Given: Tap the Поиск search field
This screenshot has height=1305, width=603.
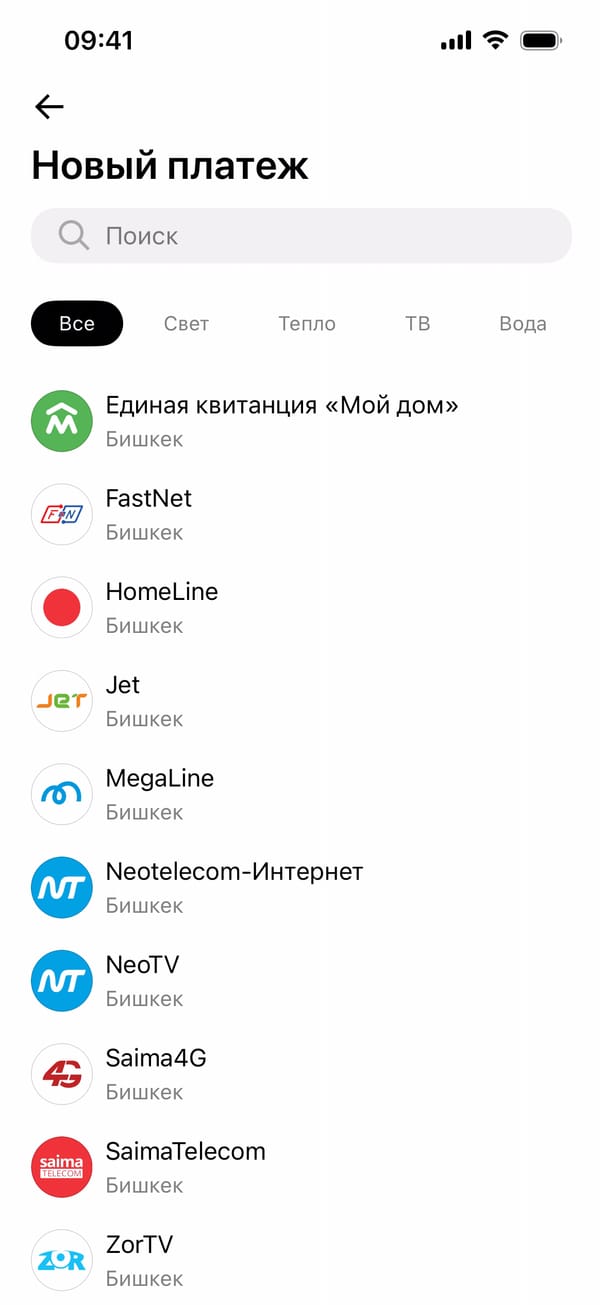Looking at the screenshot, I should [301, 236].
